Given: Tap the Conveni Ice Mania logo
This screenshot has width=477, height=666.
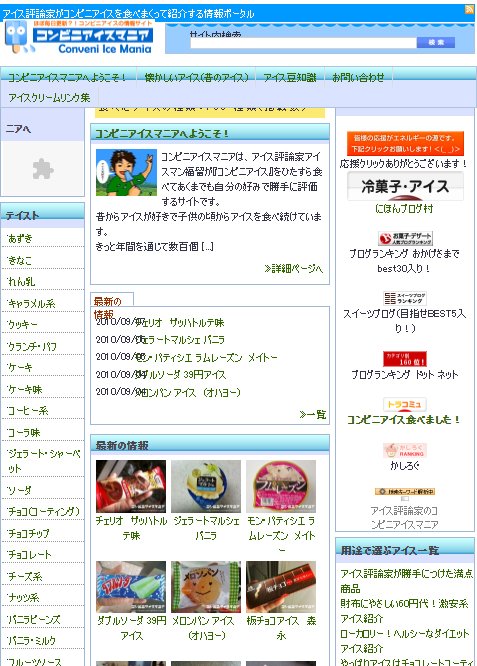Looking at the screenshot, I should pos(79,38).
